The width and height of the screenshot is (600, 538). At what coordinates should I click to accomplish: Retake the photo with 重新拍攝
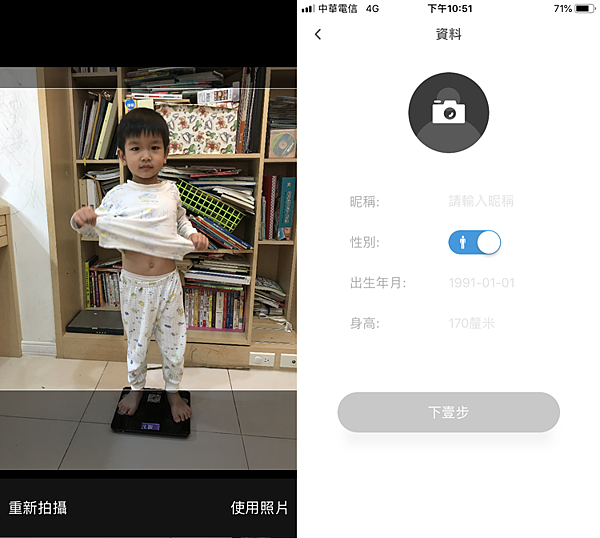tap(38, 507)
